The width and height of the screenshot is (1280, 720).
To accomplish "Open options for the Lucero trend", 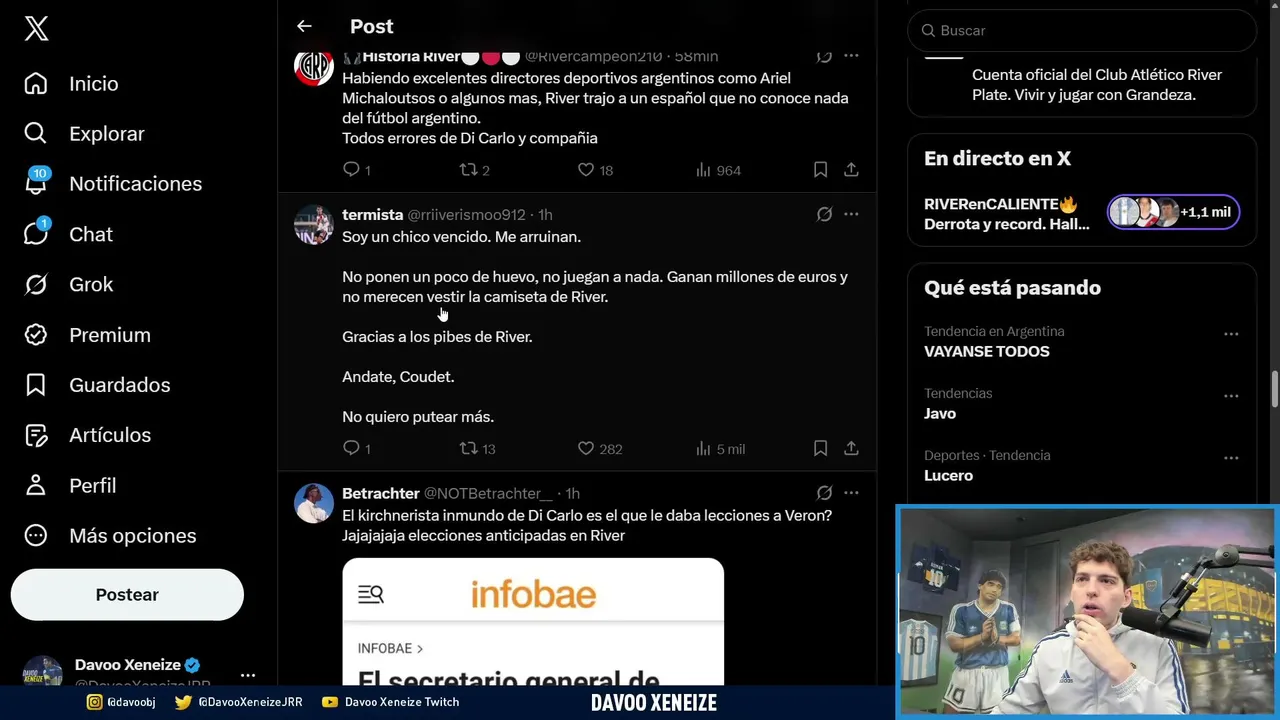I will pos(1231,458).
